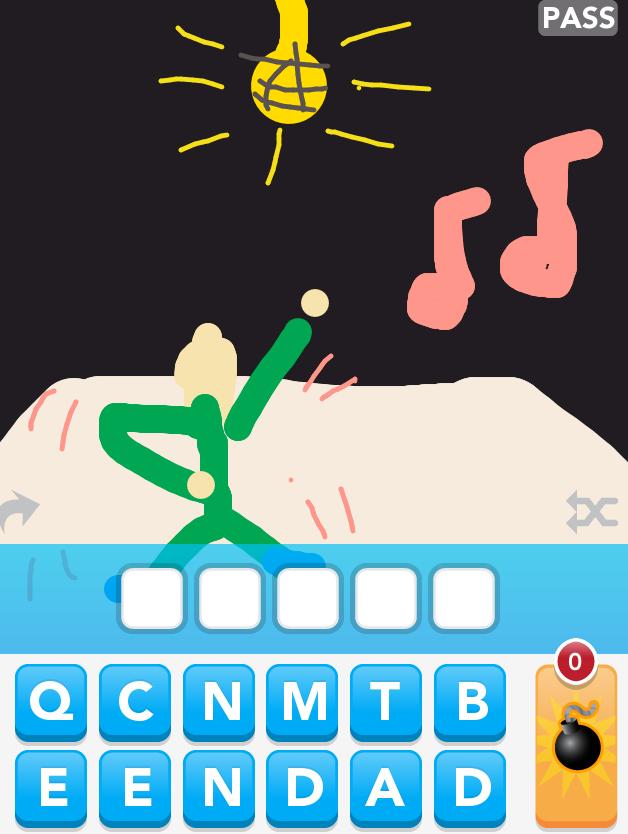
Task: Shuffle the letter tiles
Action: tap(591, 511)
